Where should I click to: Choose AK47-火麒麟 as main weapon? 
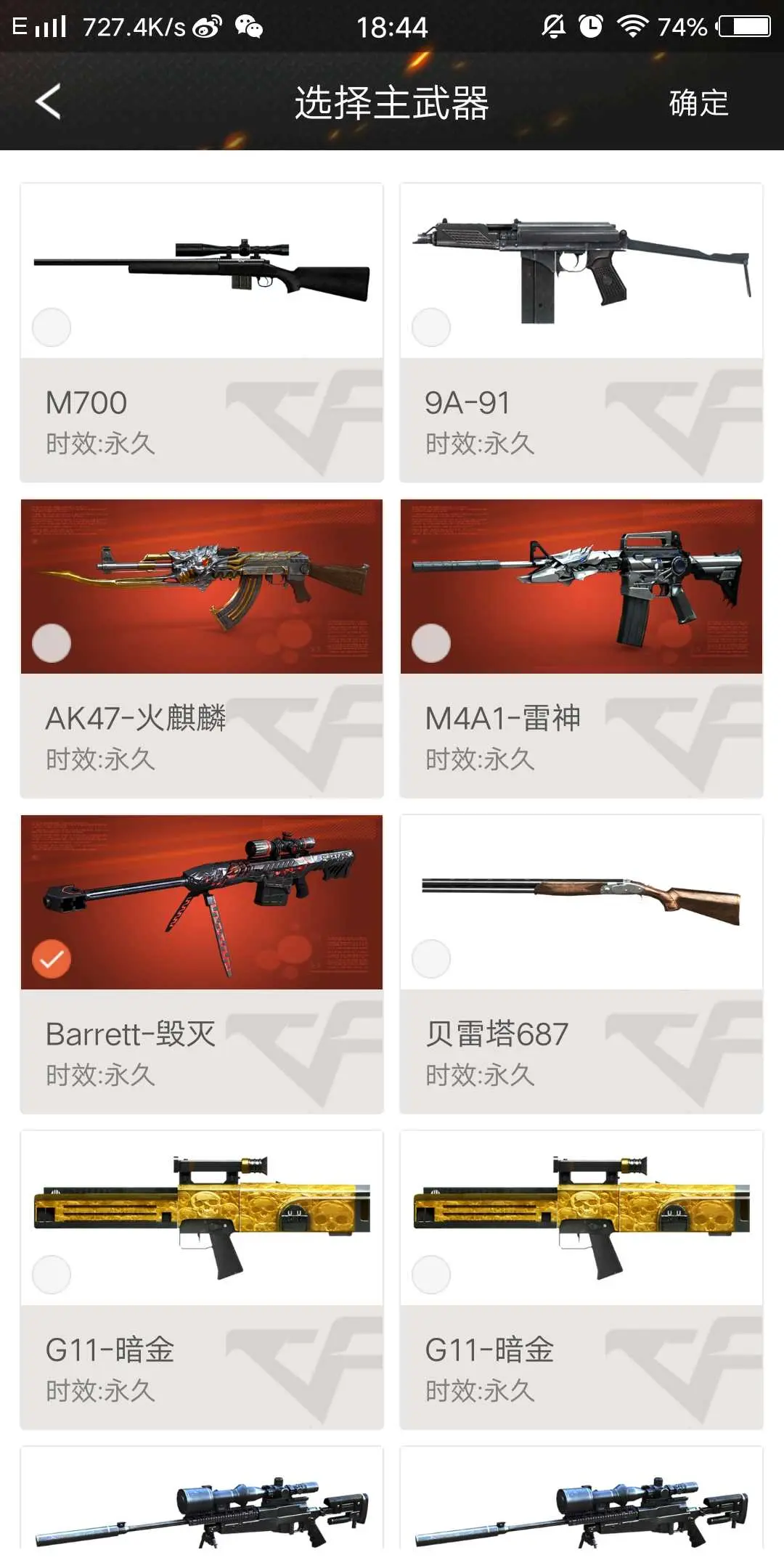point(52,643)
